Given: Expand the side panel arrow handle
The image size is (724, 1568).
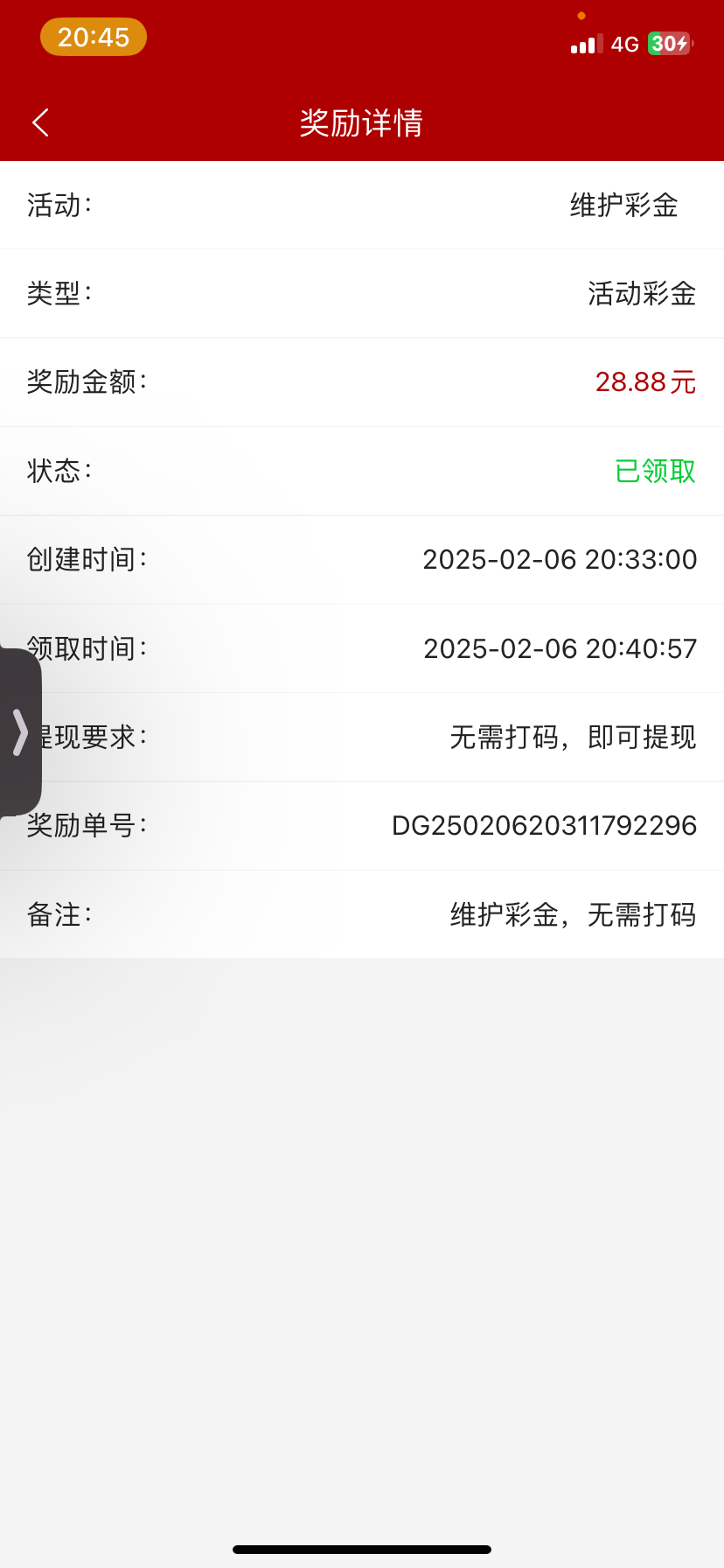Looking at the screenshot, I should [20, 732].
